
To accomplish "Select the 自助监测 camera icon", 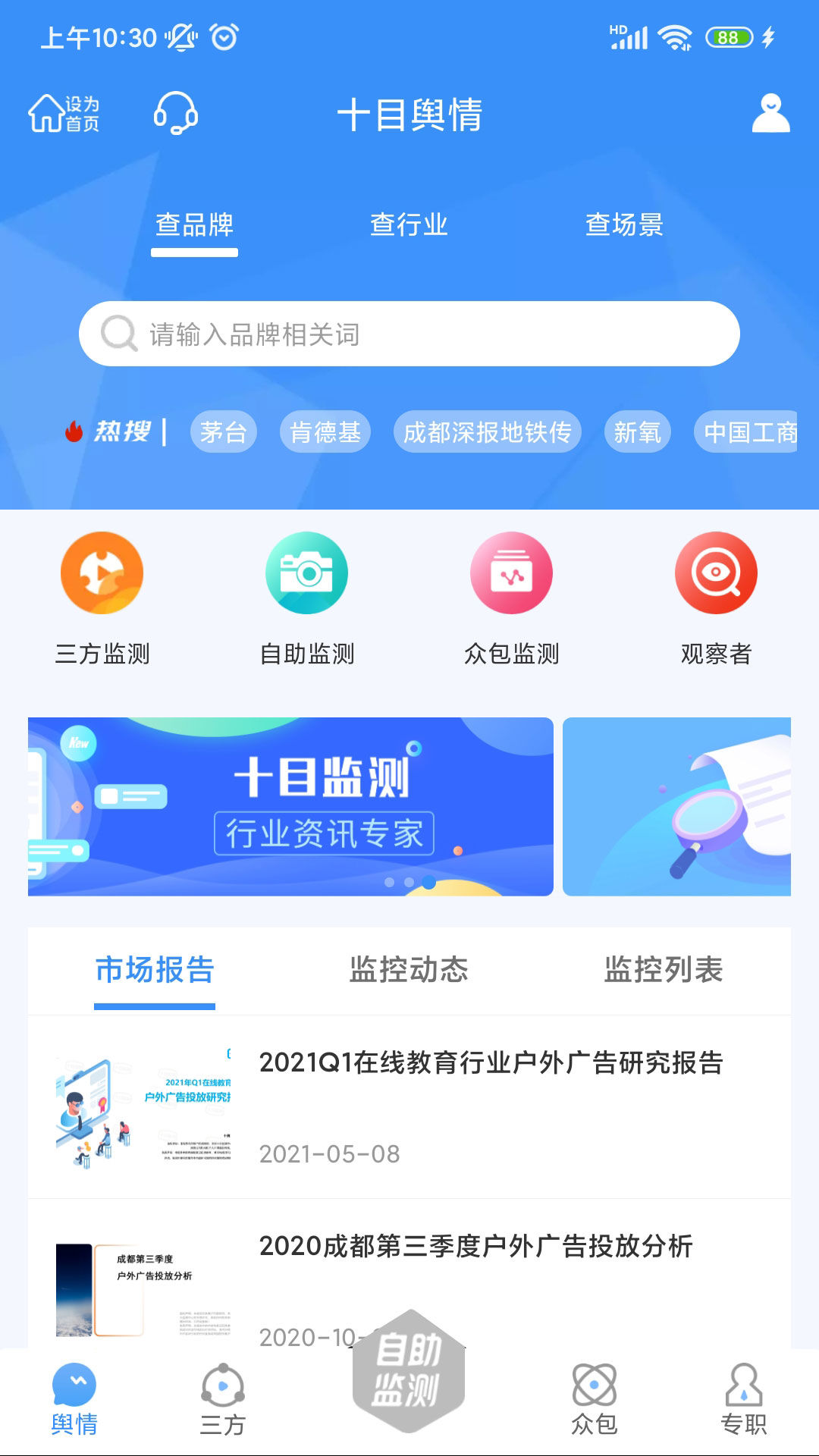I will tap(307, 573).
